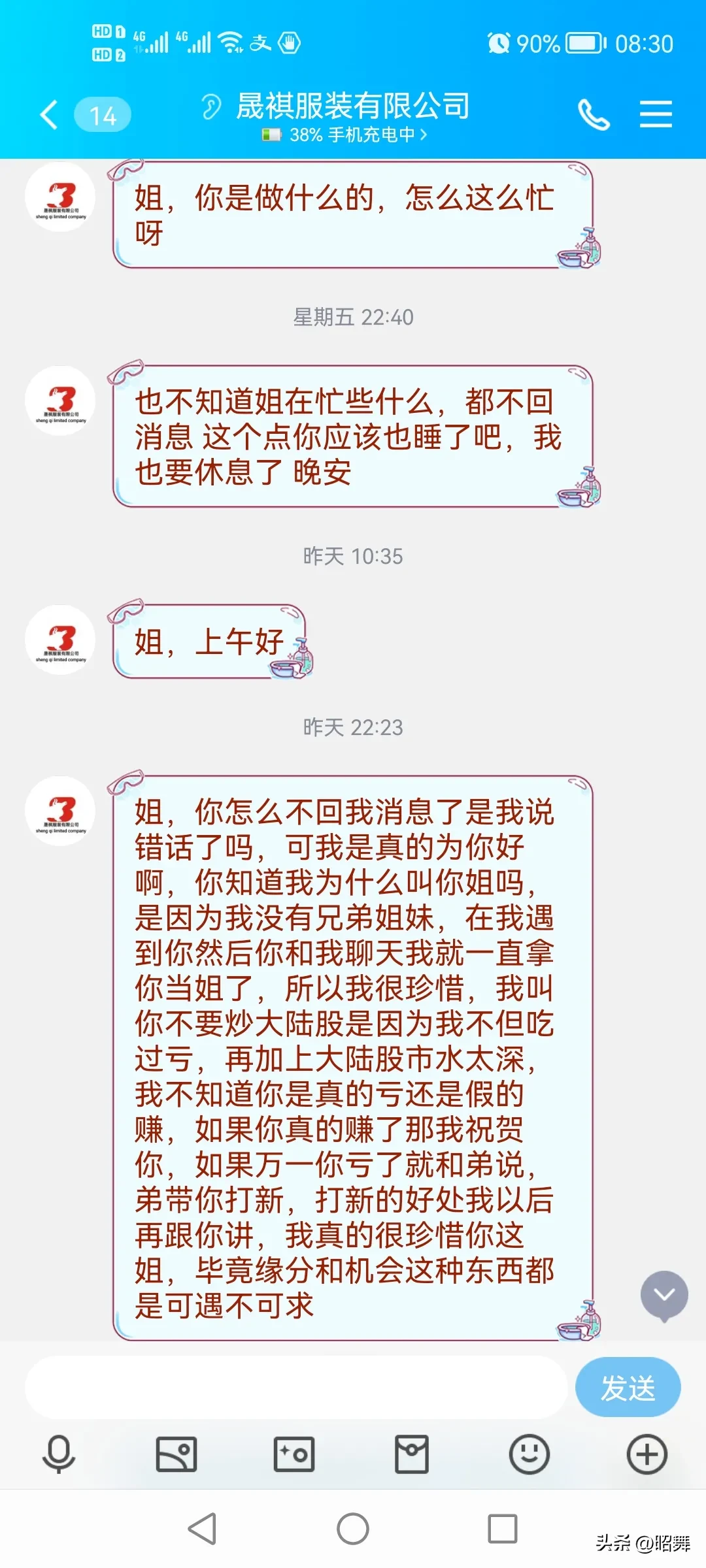Tap the message input field
Screen dimensions: 706x1568
tap(295, 1387)
